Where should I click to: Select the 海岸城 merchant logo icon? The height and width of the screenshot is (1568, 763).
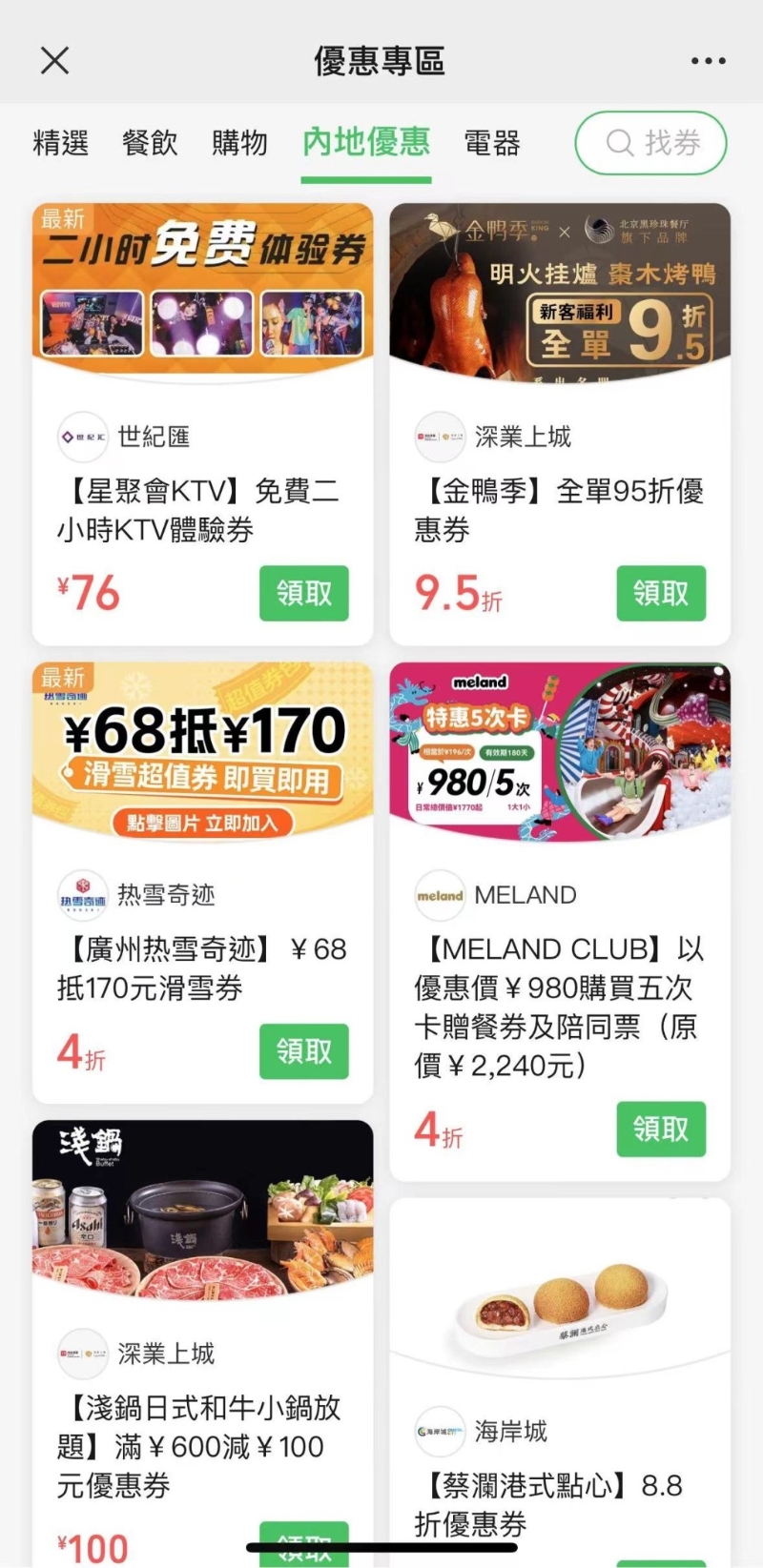tap(441, 1431)
